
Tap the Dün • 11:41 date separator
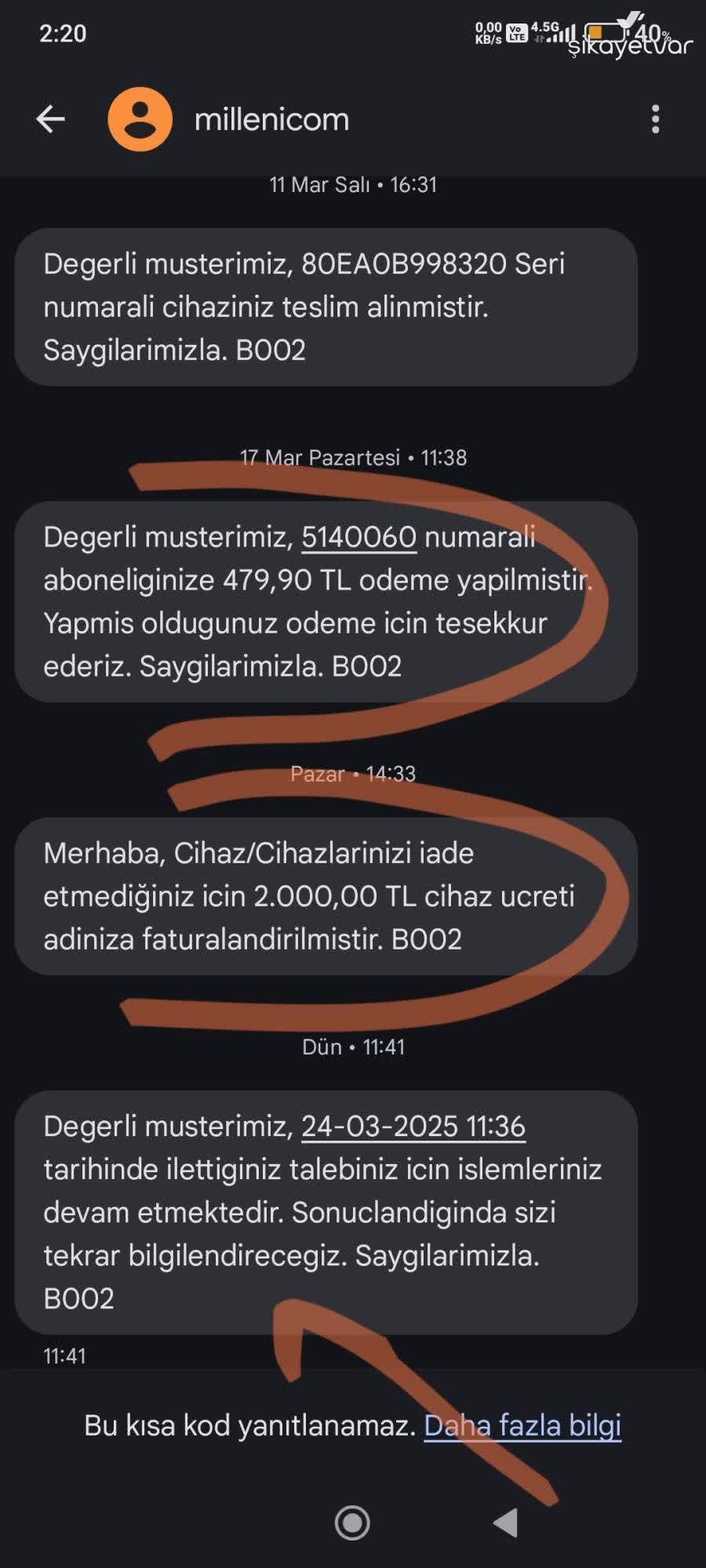coord(353,1047)
